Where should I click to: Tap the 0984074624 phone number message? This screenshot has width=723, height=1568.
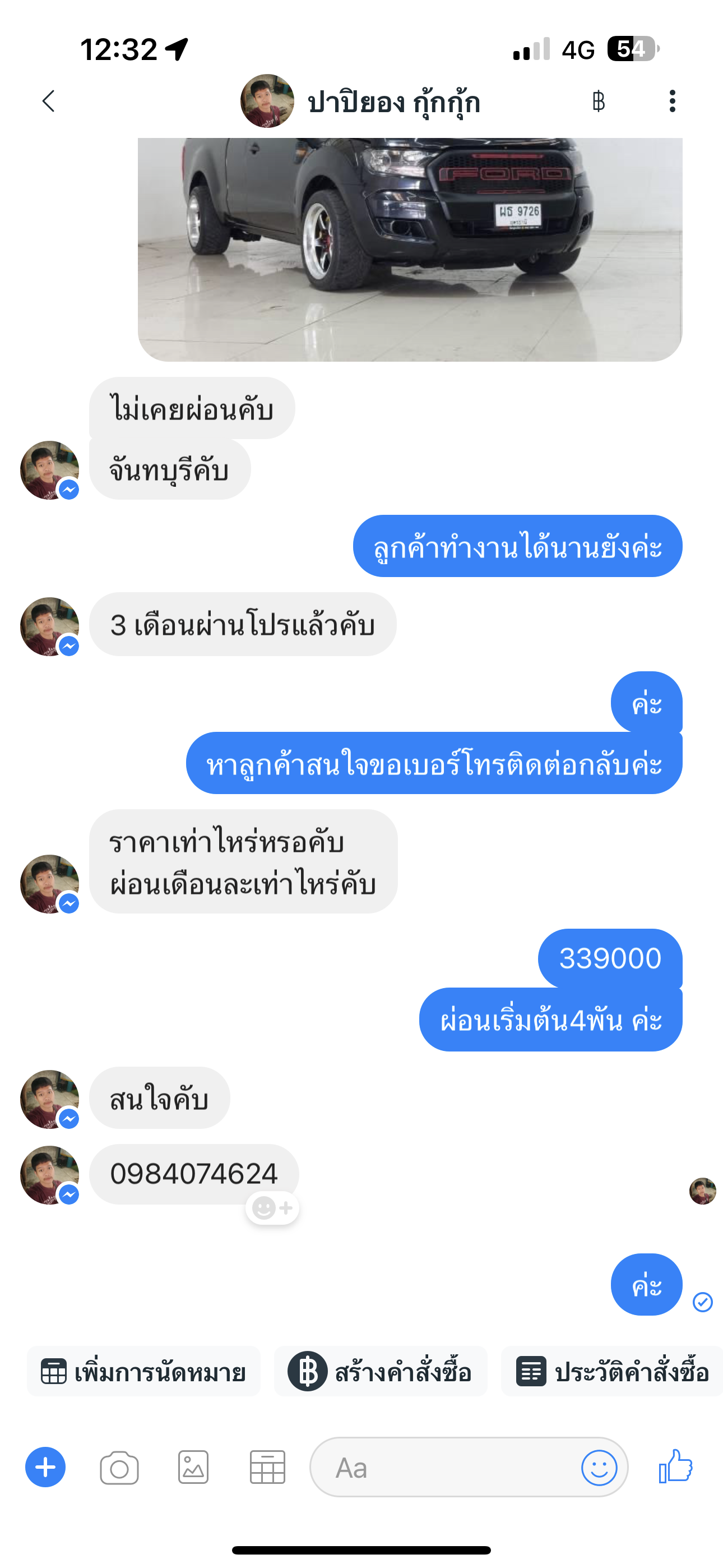coord(193,1174)
